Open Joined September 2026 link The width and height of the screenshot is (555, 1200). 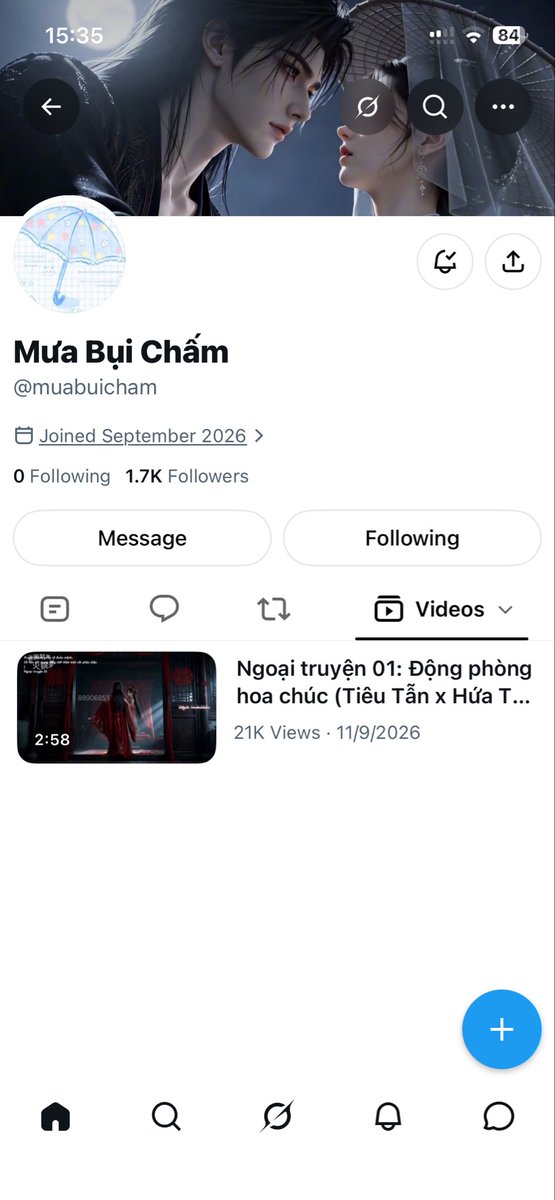[x=142, y=436]
